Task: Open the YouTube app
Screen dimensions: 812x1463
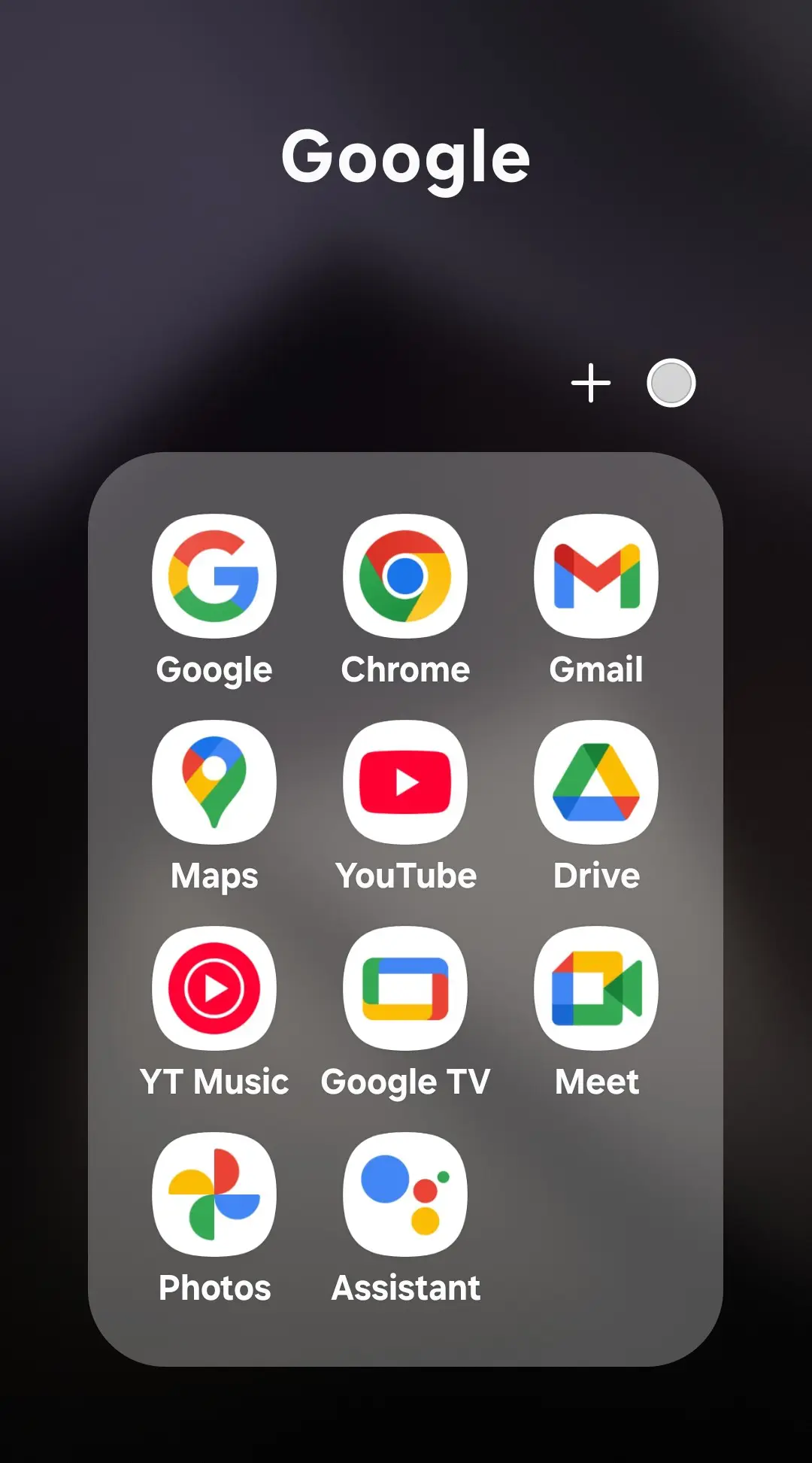Action: pyautogui.click(x=405, y=782)
